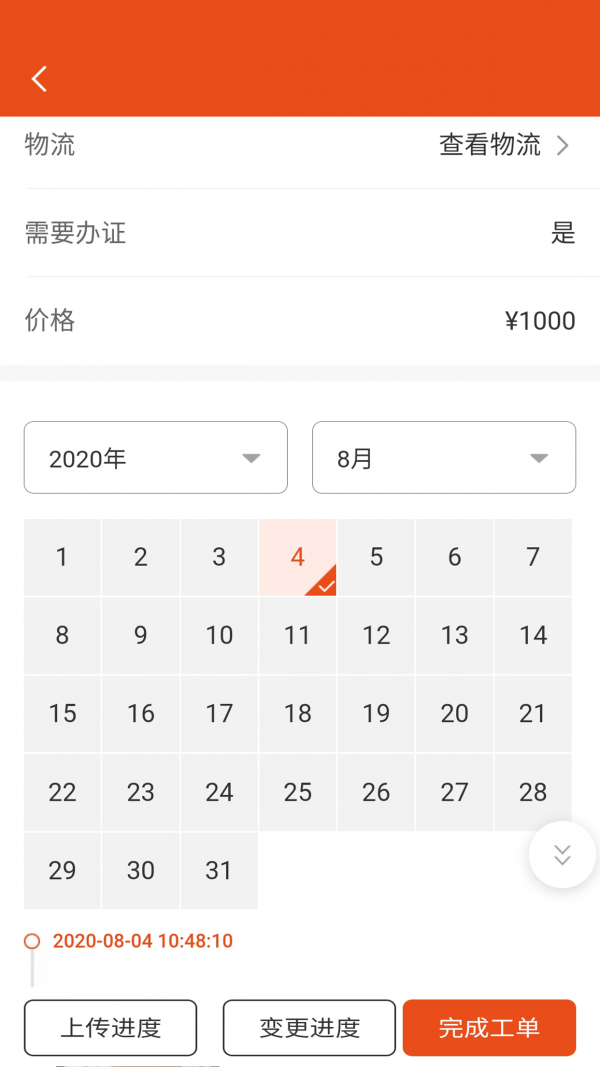Pick day 27 in the calendar
600x1067 pixels.
coord(455,792)
